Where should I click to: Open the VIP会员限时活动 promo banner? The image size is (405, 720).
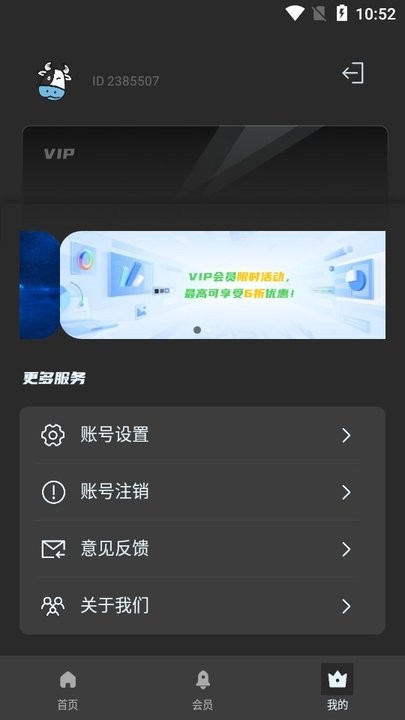pos(223,285)
